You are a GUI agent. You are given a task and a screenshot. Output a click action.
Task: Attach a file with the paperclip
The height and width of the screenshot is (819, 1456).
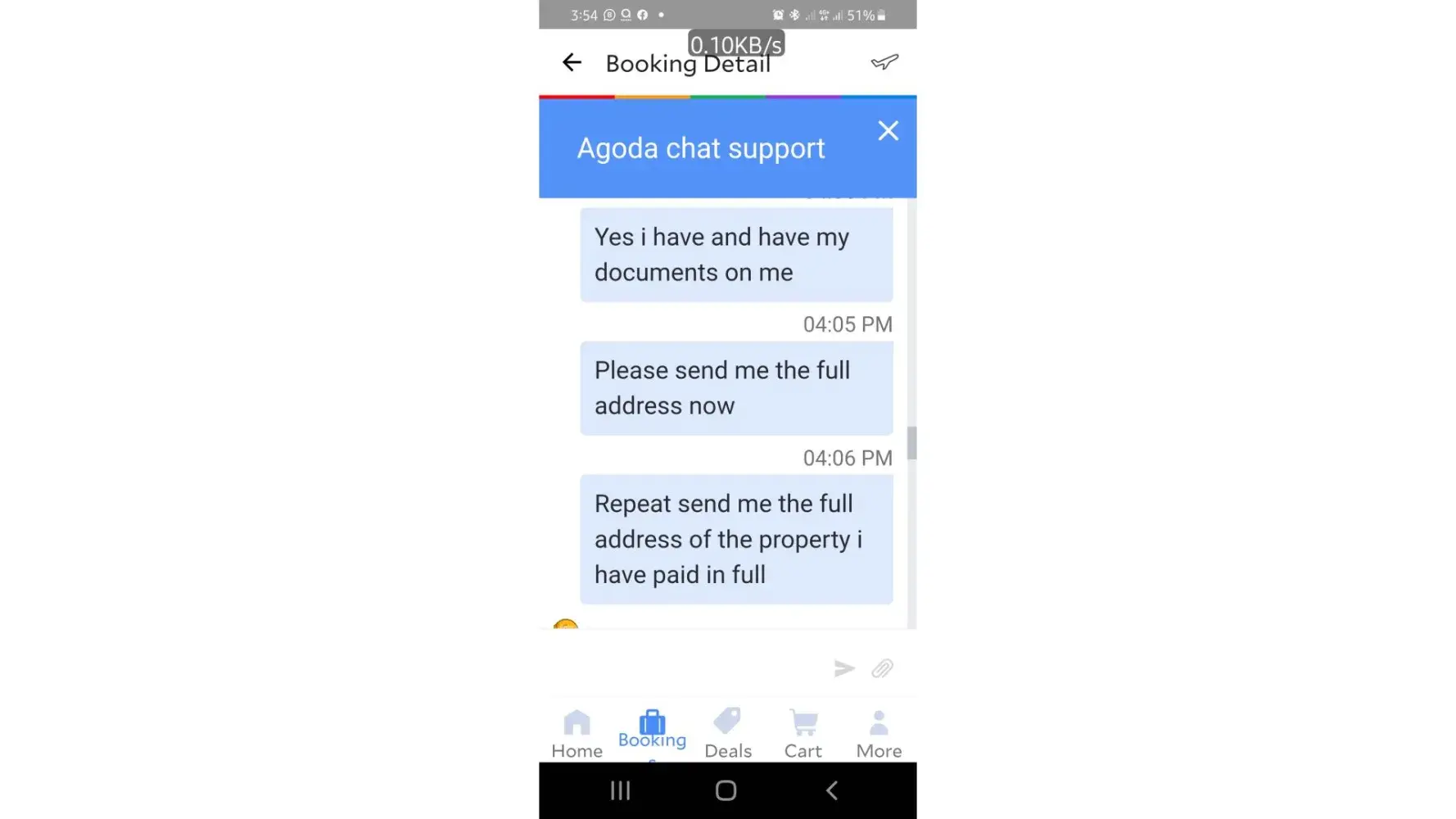point(882,668)
